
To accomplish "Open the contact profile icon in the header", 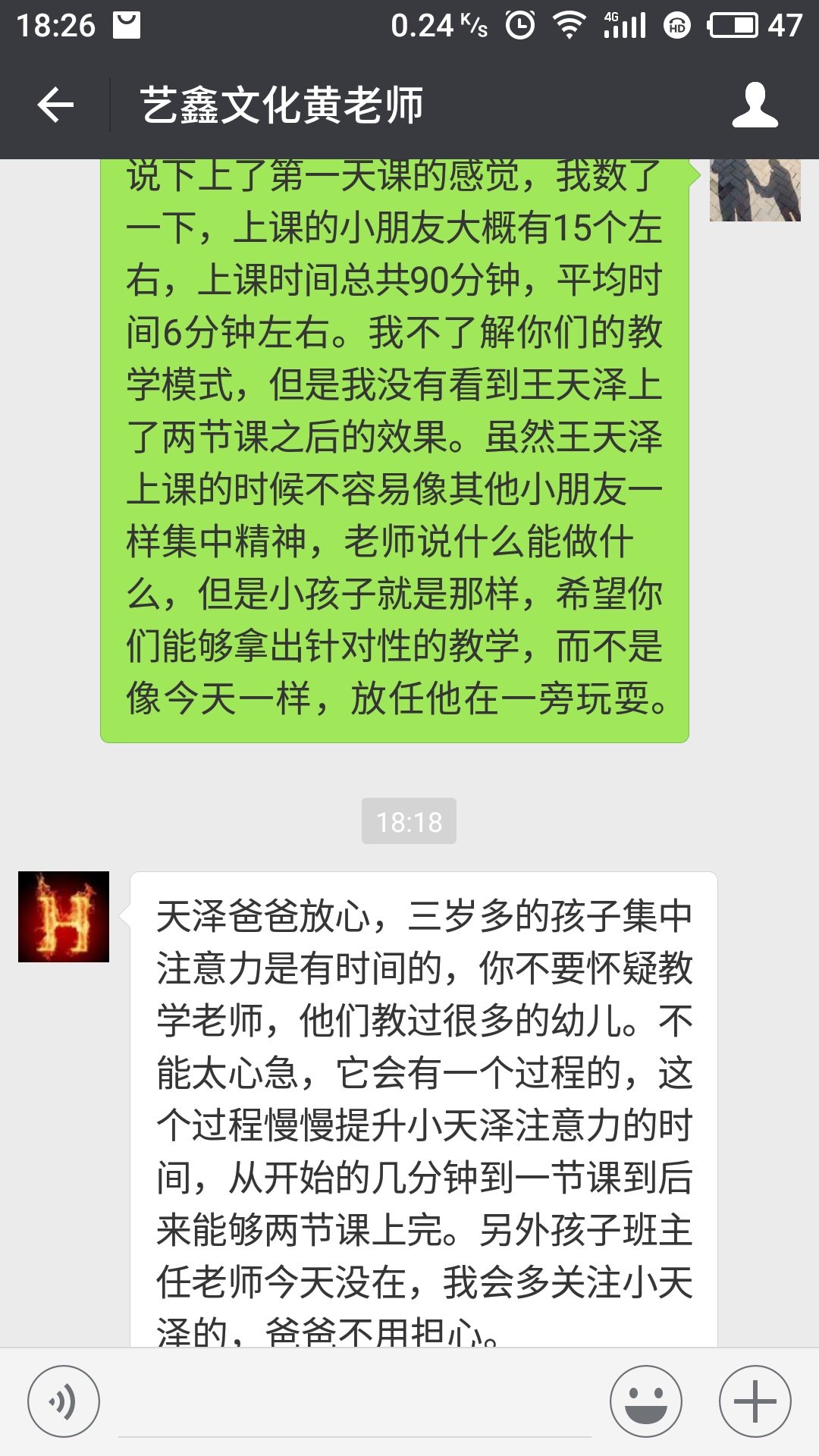I will click(755, 105).
